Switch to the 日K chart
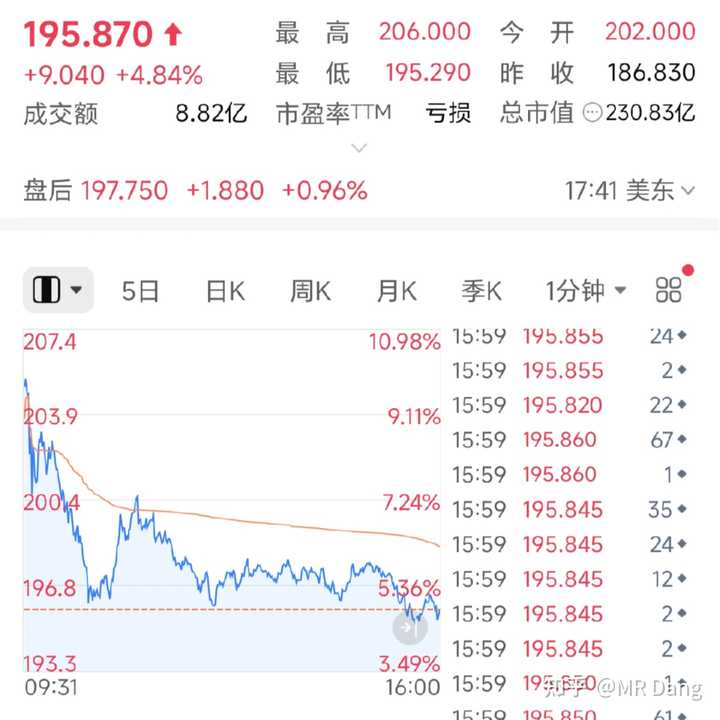The width and height of the screenshot is (720, 720). [225, 291]
